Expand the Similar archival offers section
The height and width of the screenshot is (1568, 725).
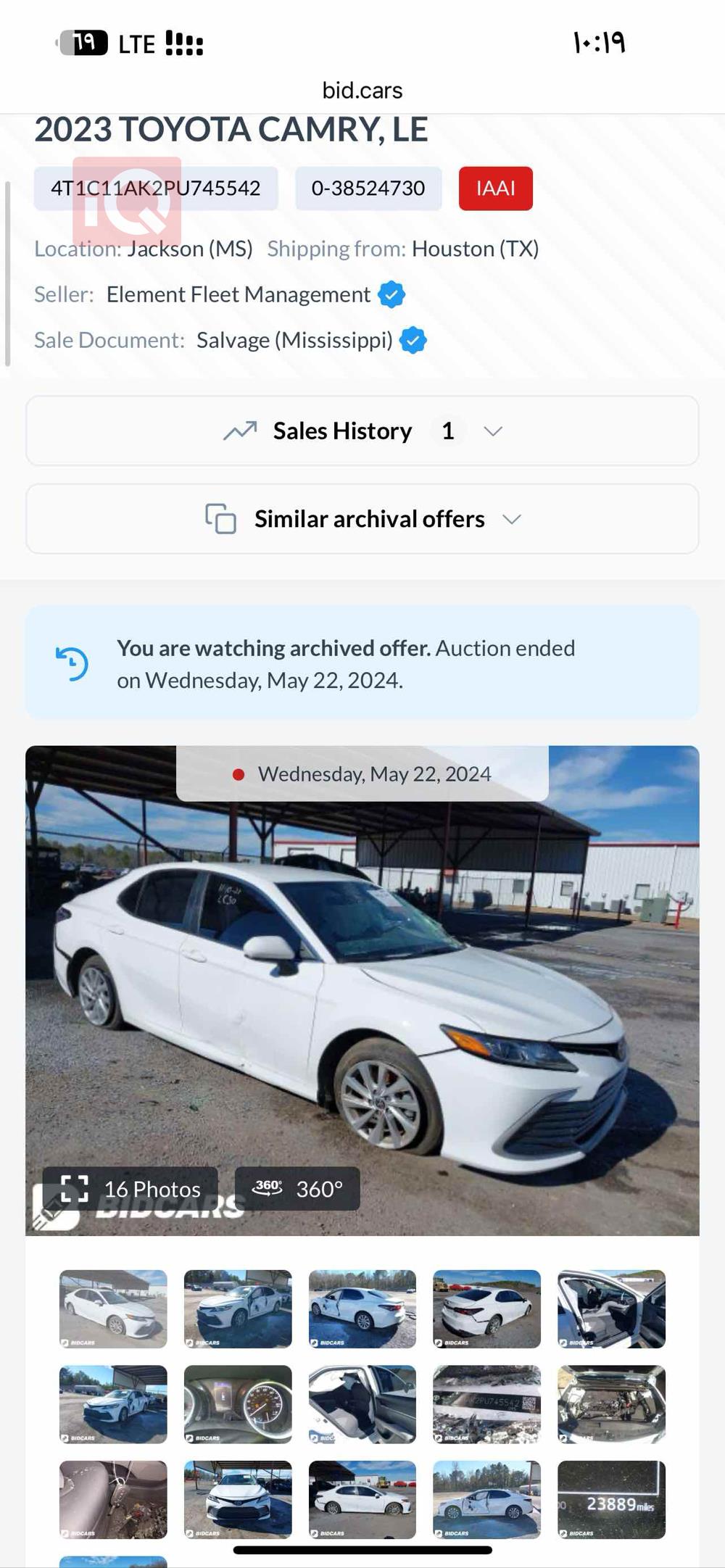[513, 519]
